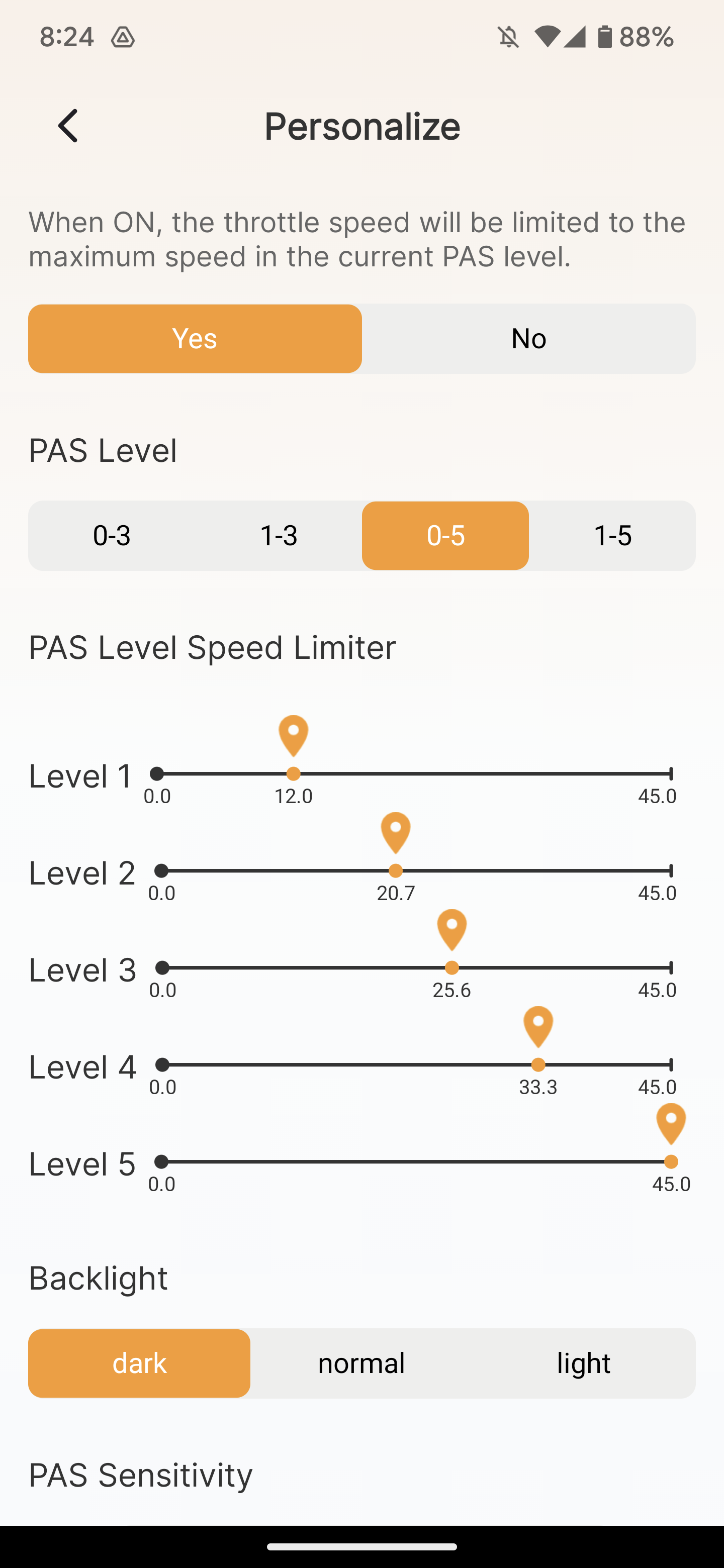The height and width of the screenshot is (1568, 724).
Task: Choose the 0-5 PAS Level range
Action: pos(446,536)
